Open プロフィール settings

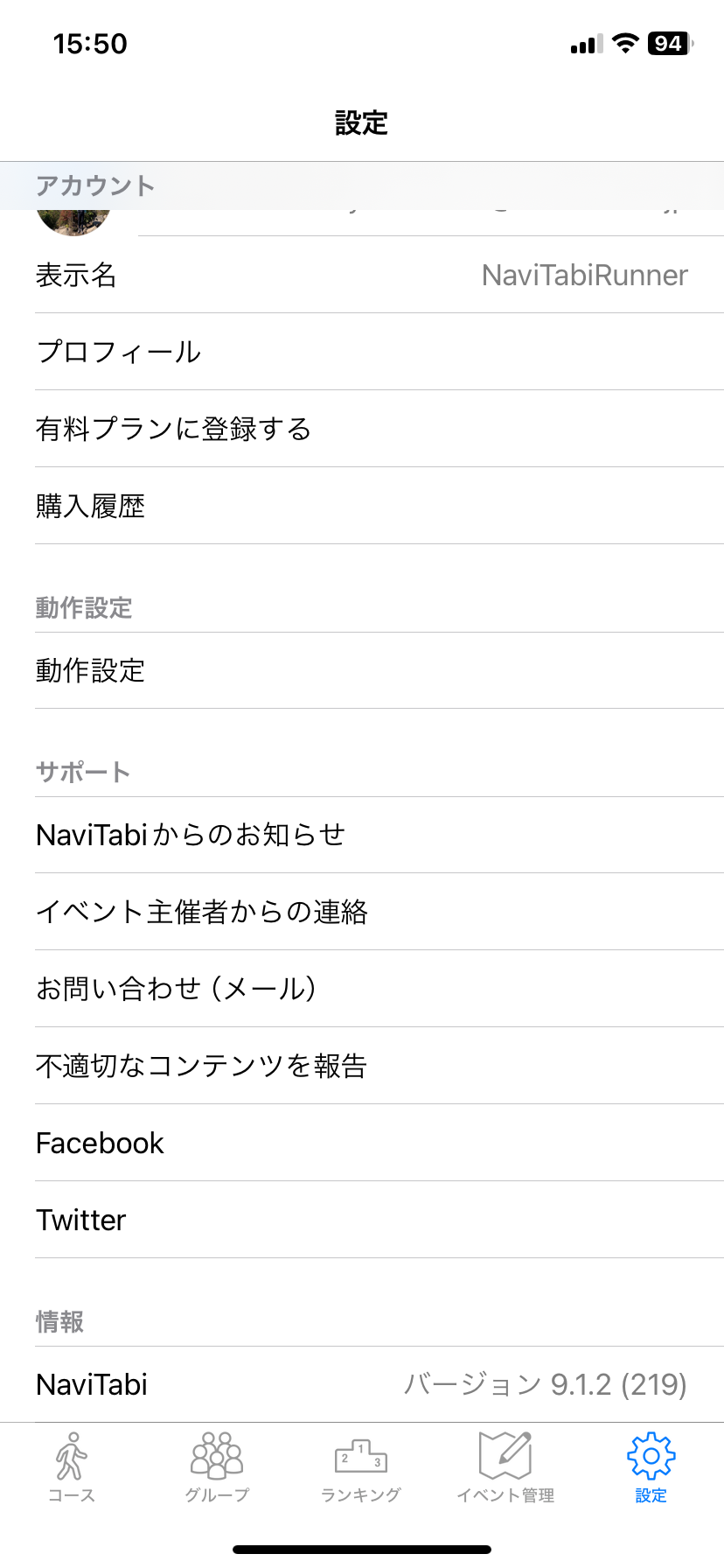pos(362,352)
